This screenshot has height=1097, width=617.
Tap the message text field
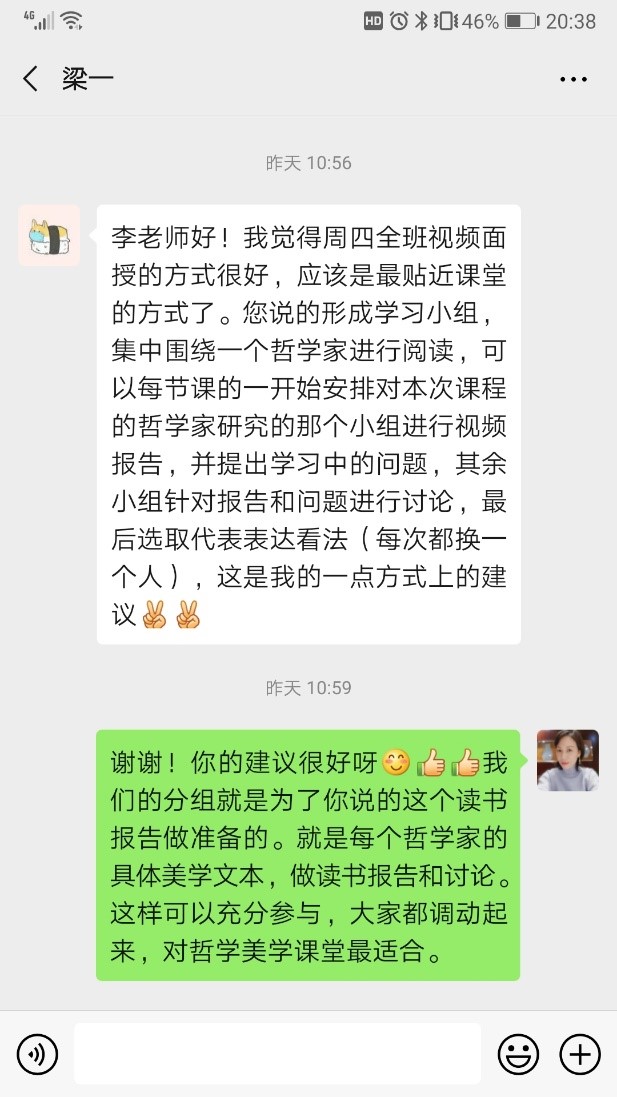point(277,1054)
